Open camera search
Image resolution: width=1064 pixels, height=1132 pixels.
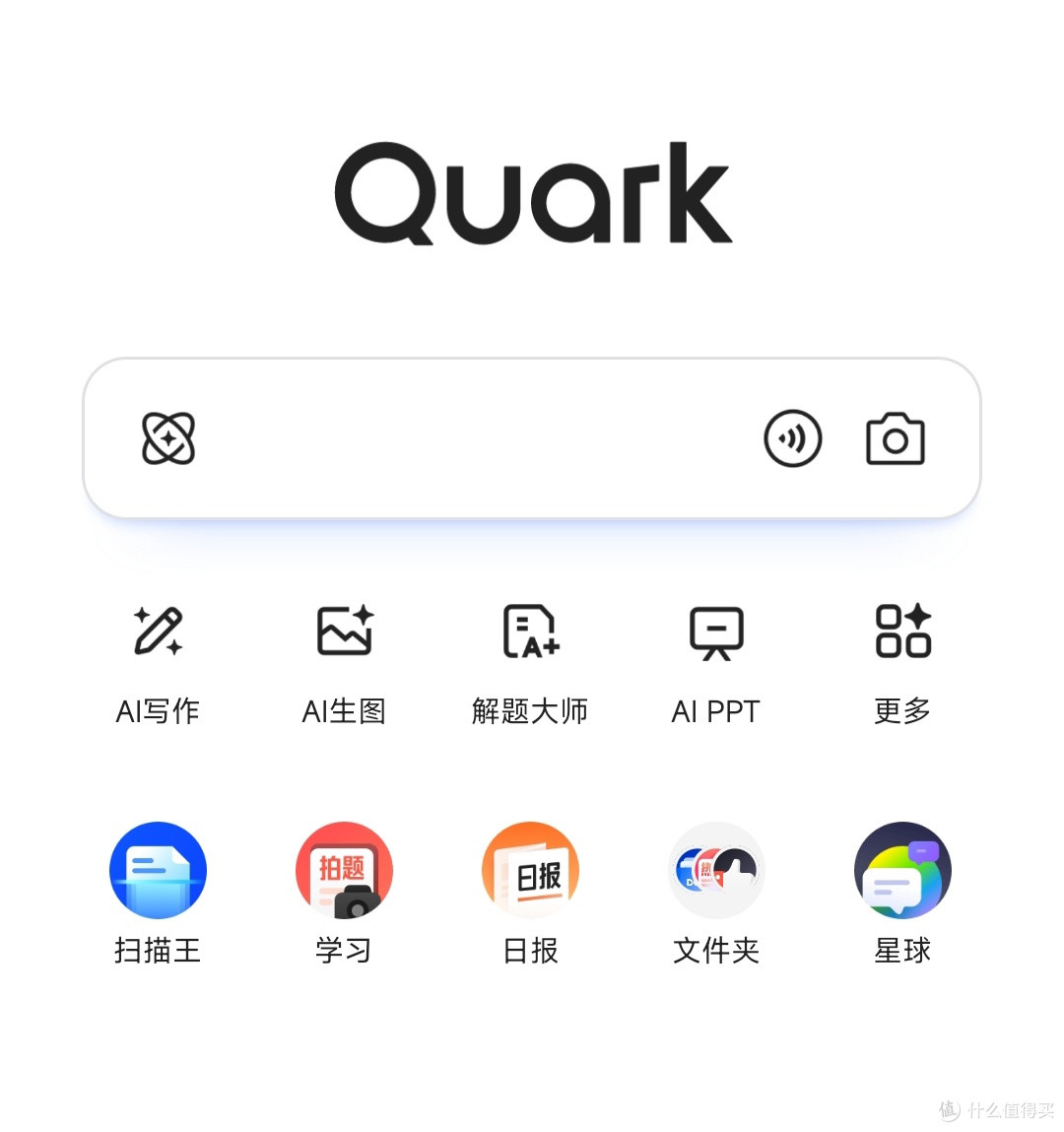point(895,438)
